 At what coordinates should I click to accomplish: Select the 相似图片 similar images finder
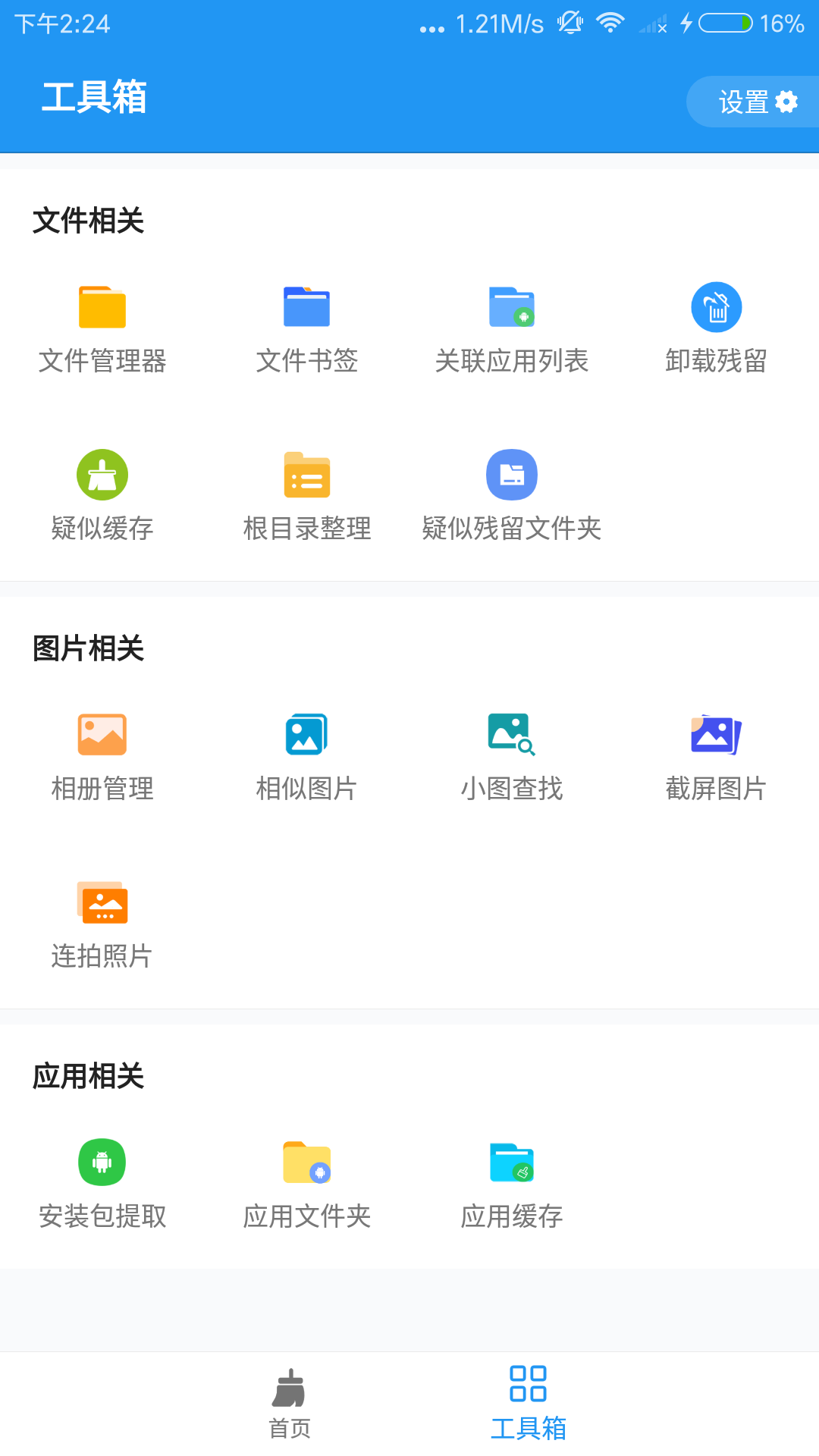coord(307,756)
